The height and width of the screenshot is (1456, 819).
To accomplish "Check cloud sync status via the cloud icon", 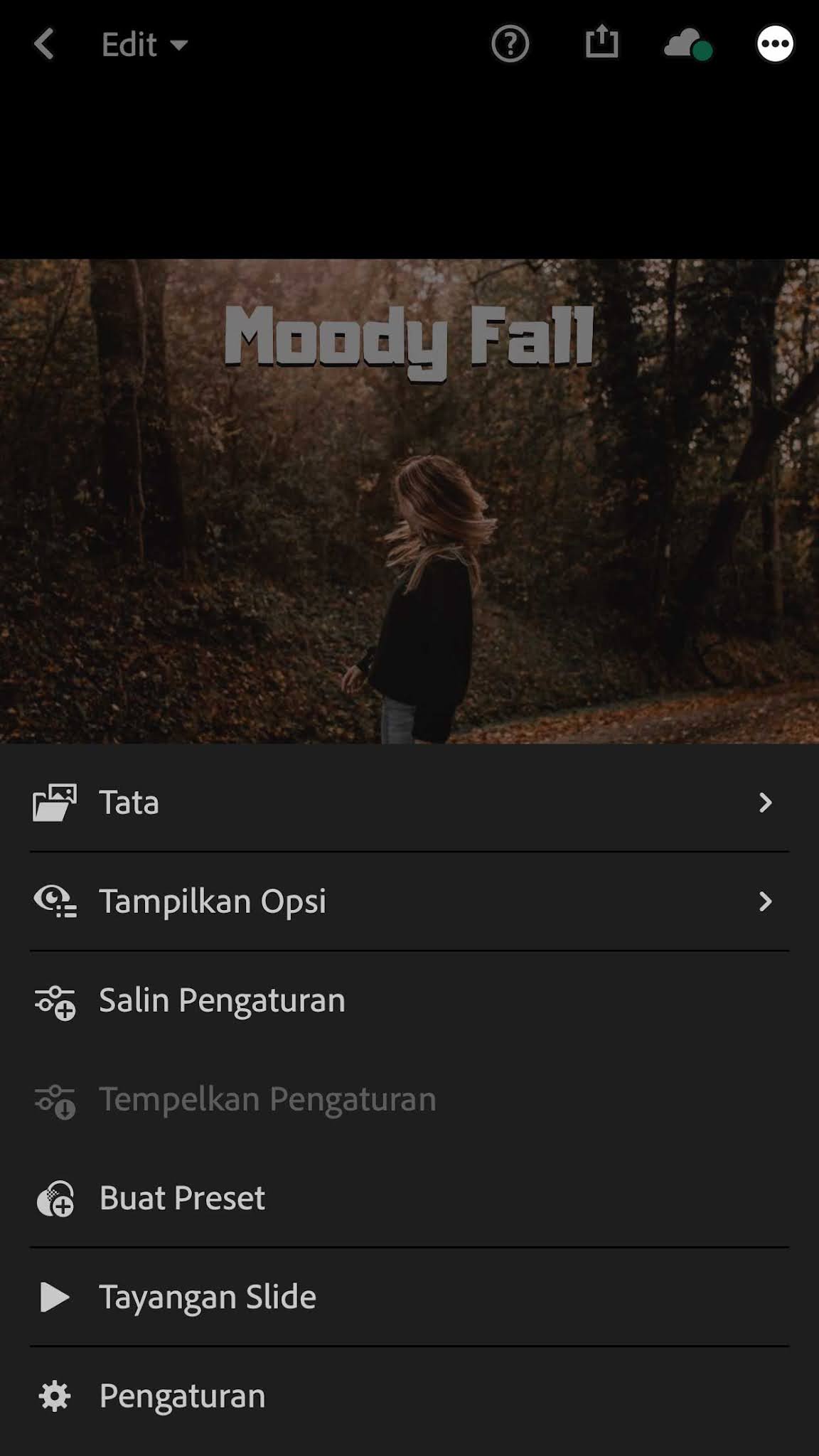I will pos(681,44).
